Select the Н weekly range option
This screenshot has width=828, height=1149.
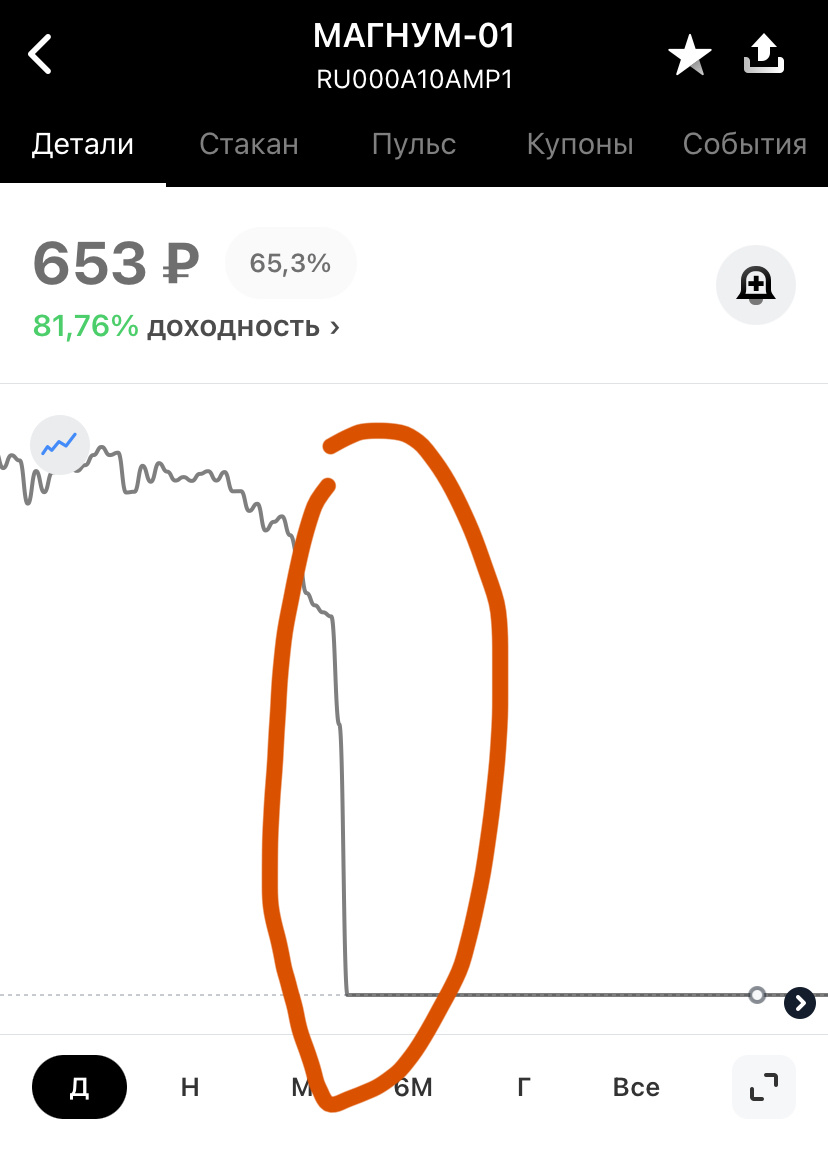coord(189,1087)
